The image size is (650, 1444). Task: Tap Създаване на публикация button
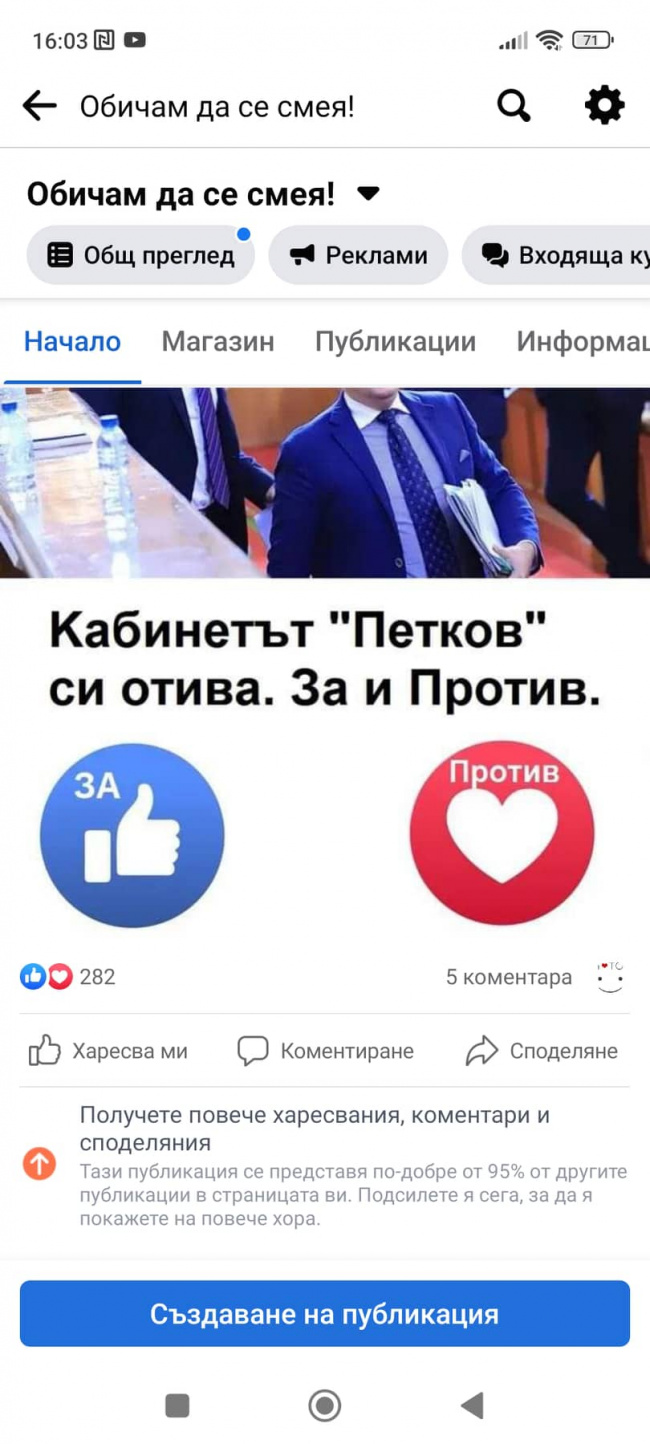tap(324, 1313)
